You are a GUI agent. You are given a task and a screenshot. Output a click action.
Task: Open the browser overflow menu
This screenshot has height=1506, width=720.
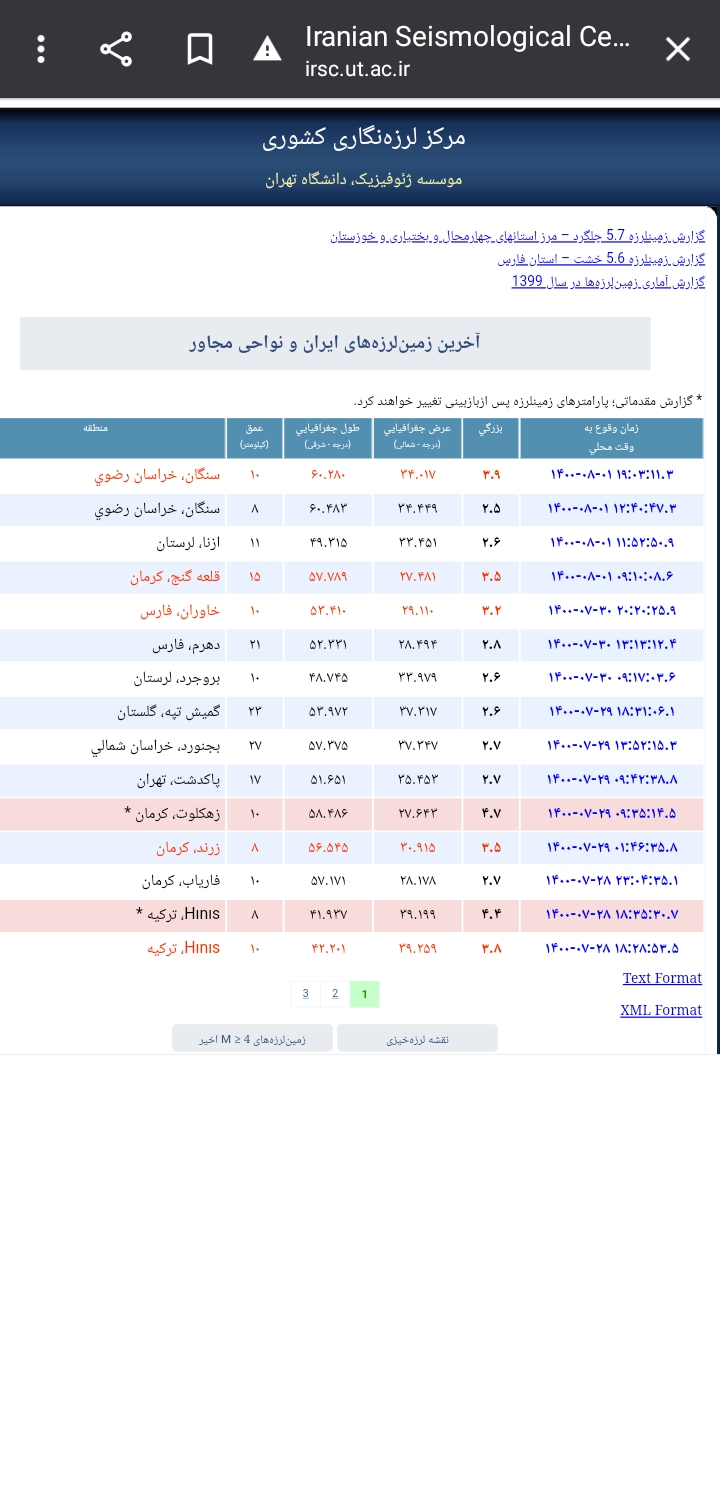click(41, 49)
